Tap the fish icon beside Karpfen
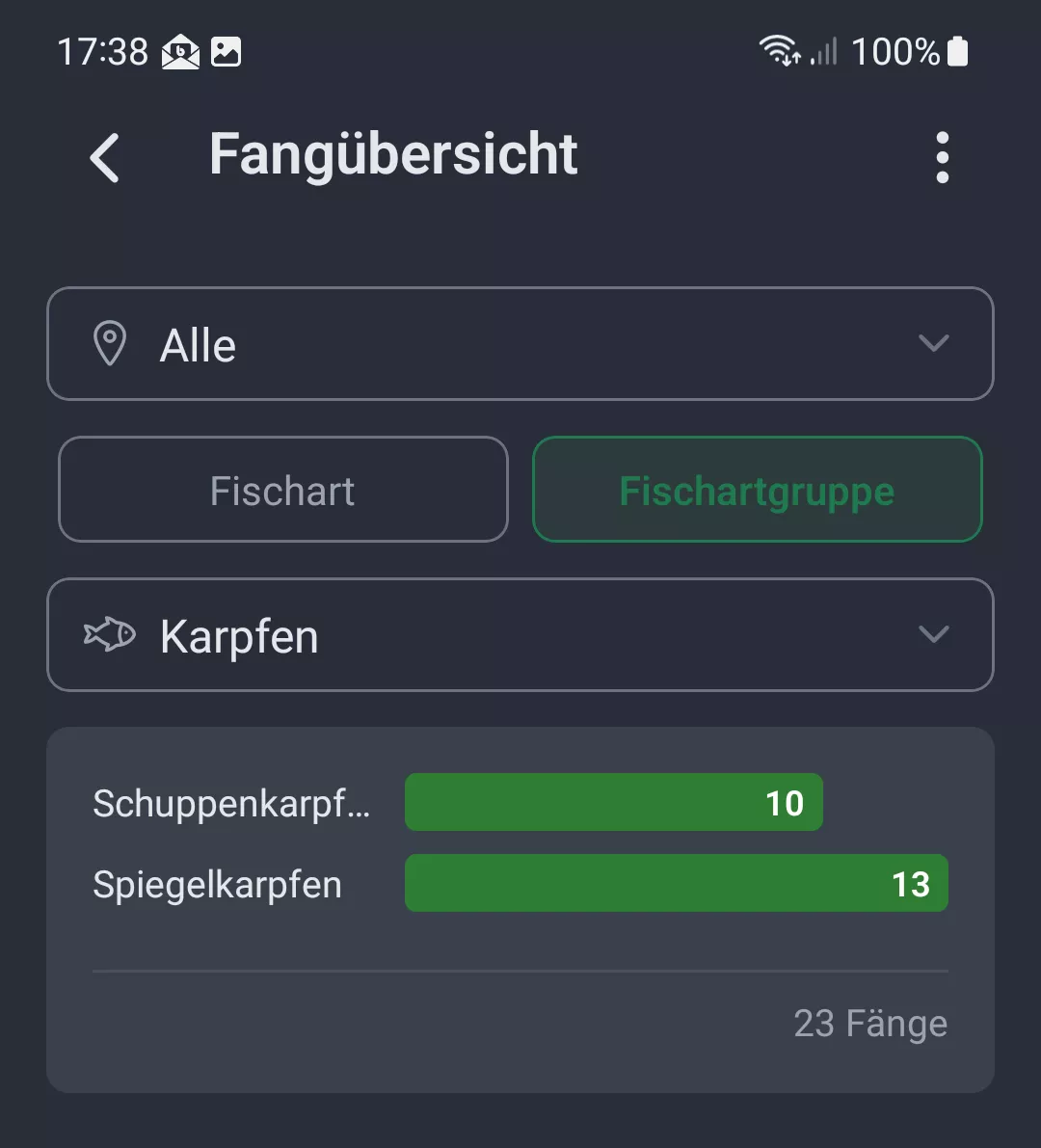Viewport: 1041px width, 1148px height. [x=109, y=635]
